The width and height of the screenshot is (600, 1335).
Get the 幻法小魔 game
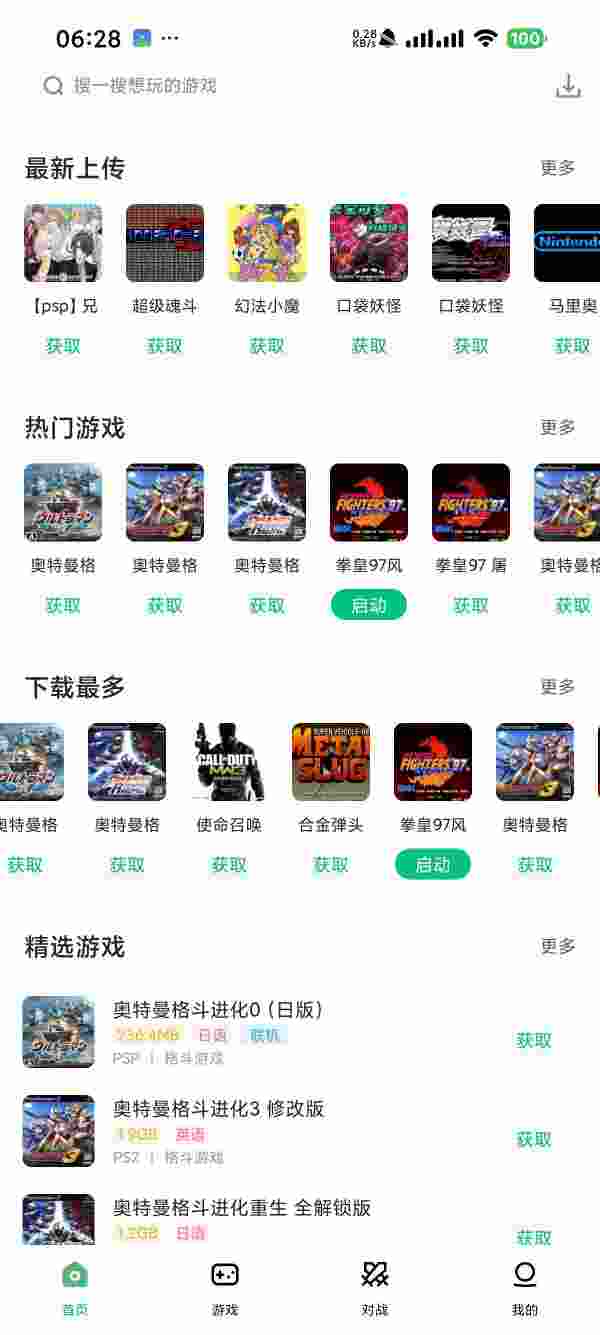coord(267,346)
